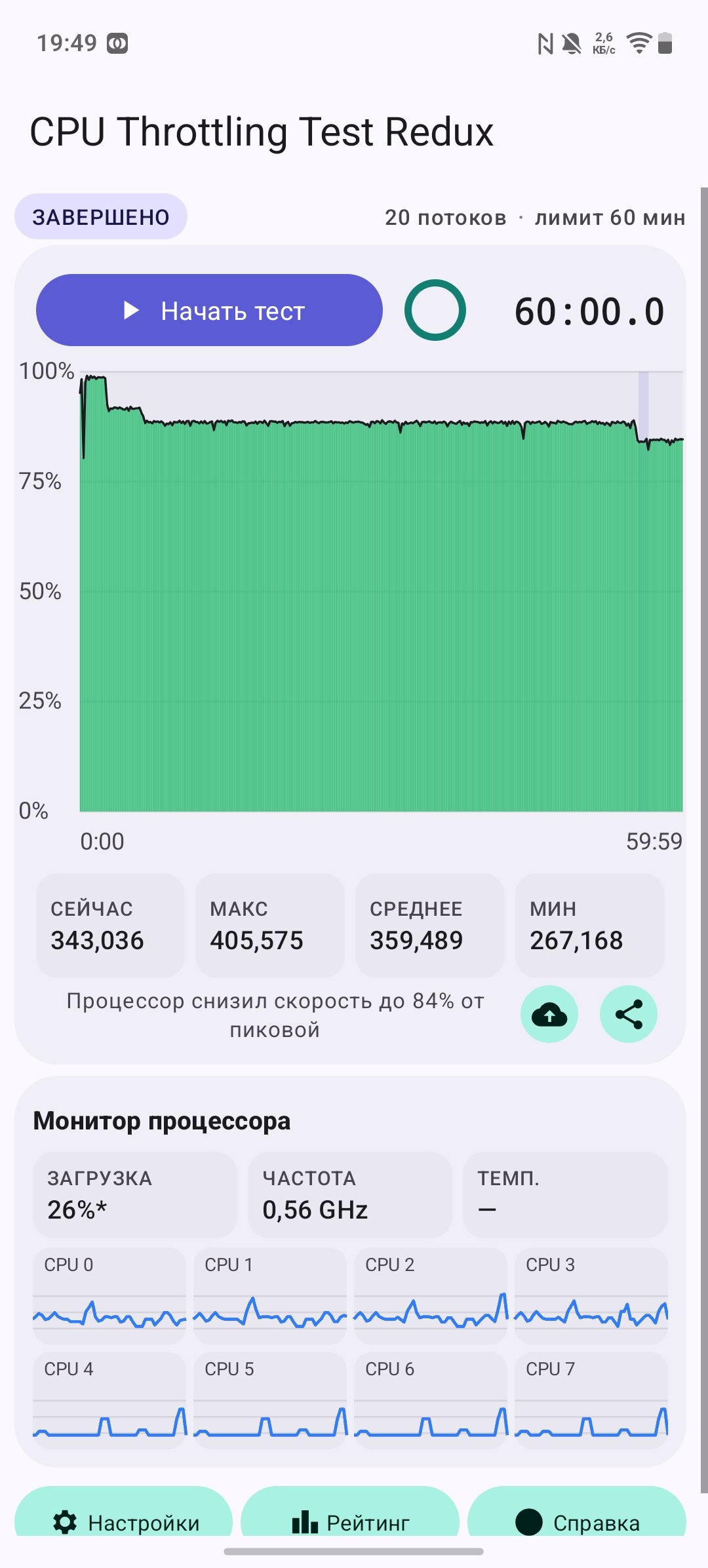708x1568 pixels.
Task: Open the Рейтинг section
Action: tap(350, 1514)
